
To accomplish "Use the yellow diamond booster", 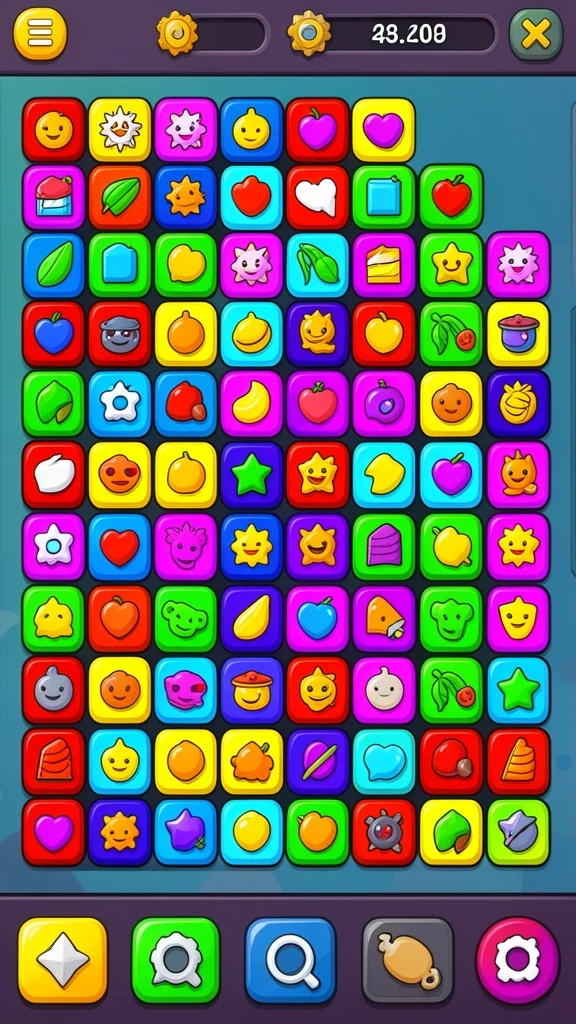I will (63, 960).
